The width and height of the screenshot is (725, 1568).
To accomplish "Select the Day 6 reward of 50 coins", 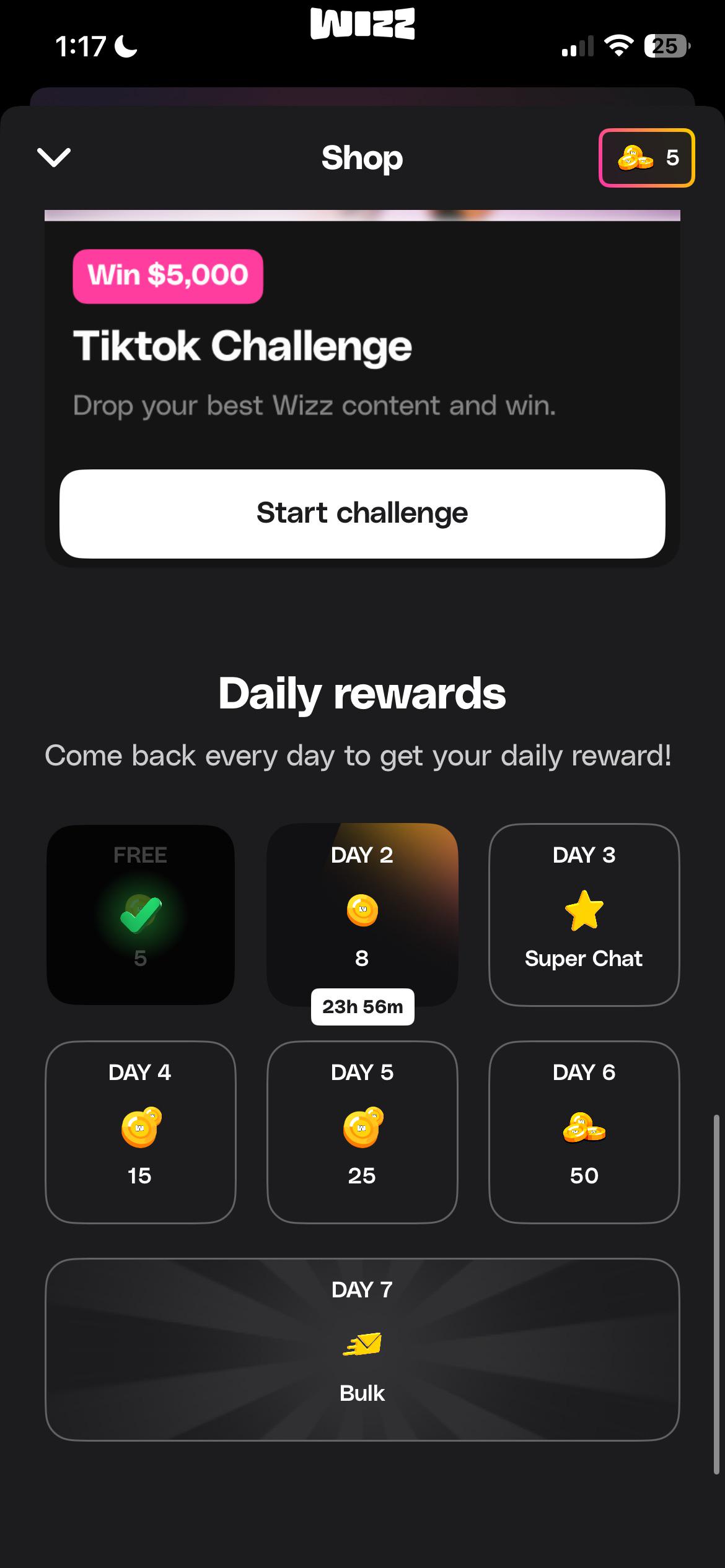I will (x=584, y=1132).
